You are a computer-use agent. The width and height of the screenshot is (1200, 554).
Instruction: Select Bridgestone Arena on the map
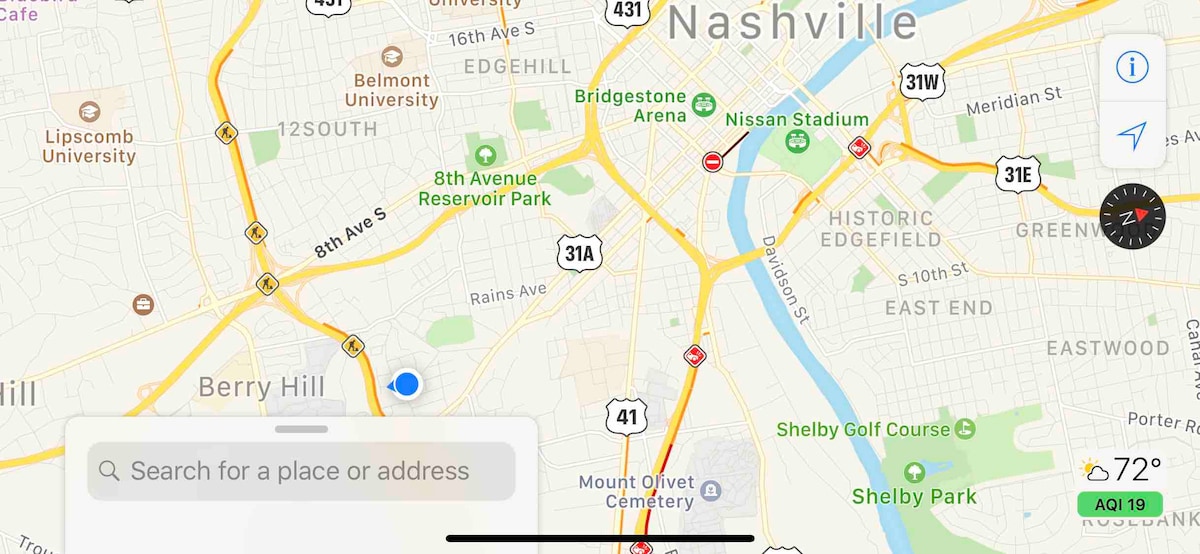tap(704, 103)
